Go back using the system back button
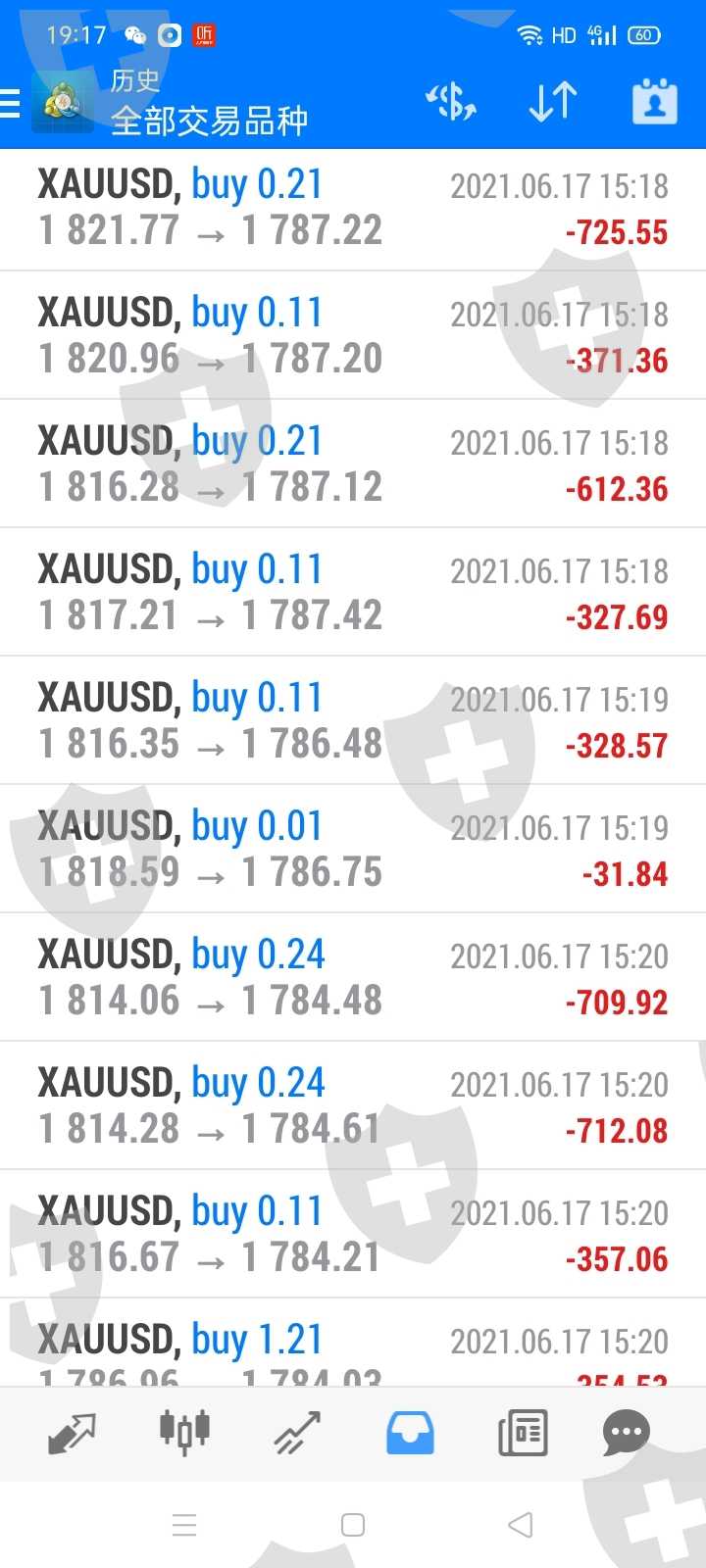Image resolution: width=706 pixels, height=1568 pixels. [x=521, y=1525]
